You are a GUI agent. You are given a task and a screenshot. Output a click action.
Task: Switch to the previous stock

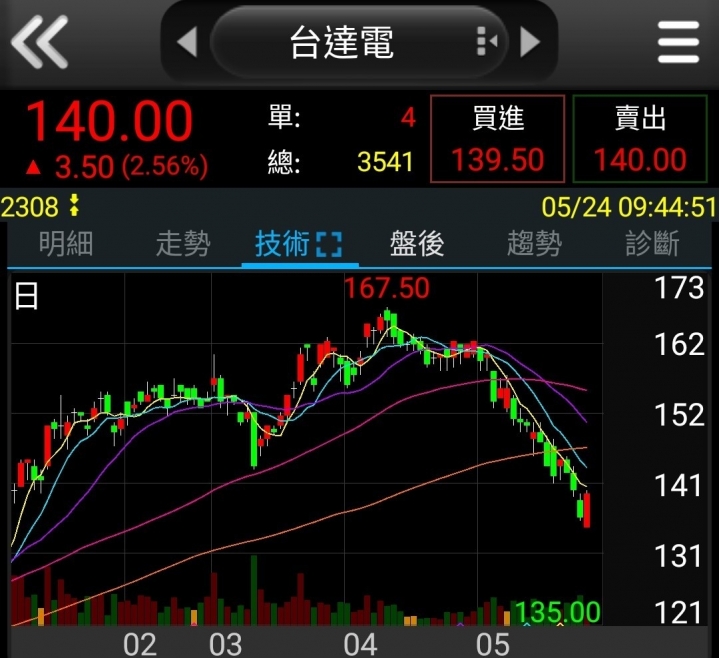click(187, 42)
